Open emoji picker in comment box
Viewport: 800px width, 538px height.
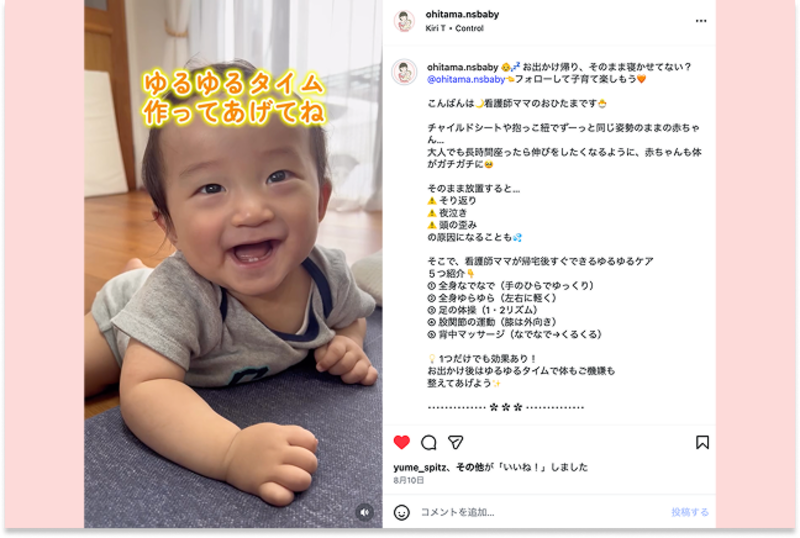pyautogui.click(x=402, y=512)
